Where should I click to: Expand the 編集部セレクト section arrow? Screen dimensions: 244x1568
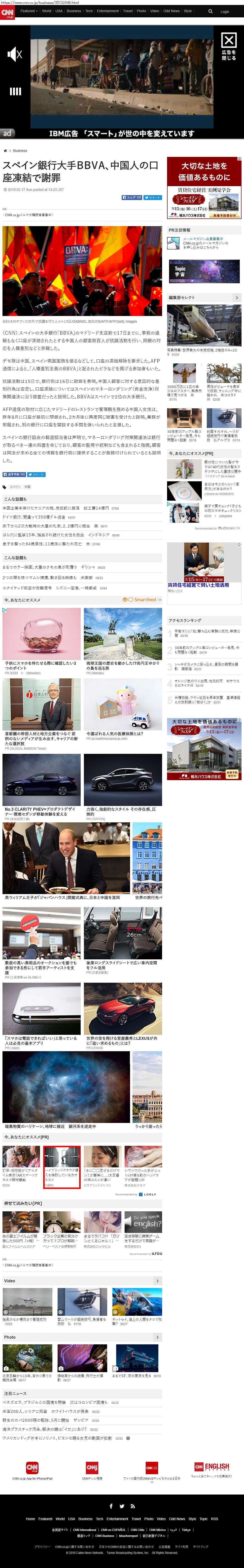click(x=237, y=298)
